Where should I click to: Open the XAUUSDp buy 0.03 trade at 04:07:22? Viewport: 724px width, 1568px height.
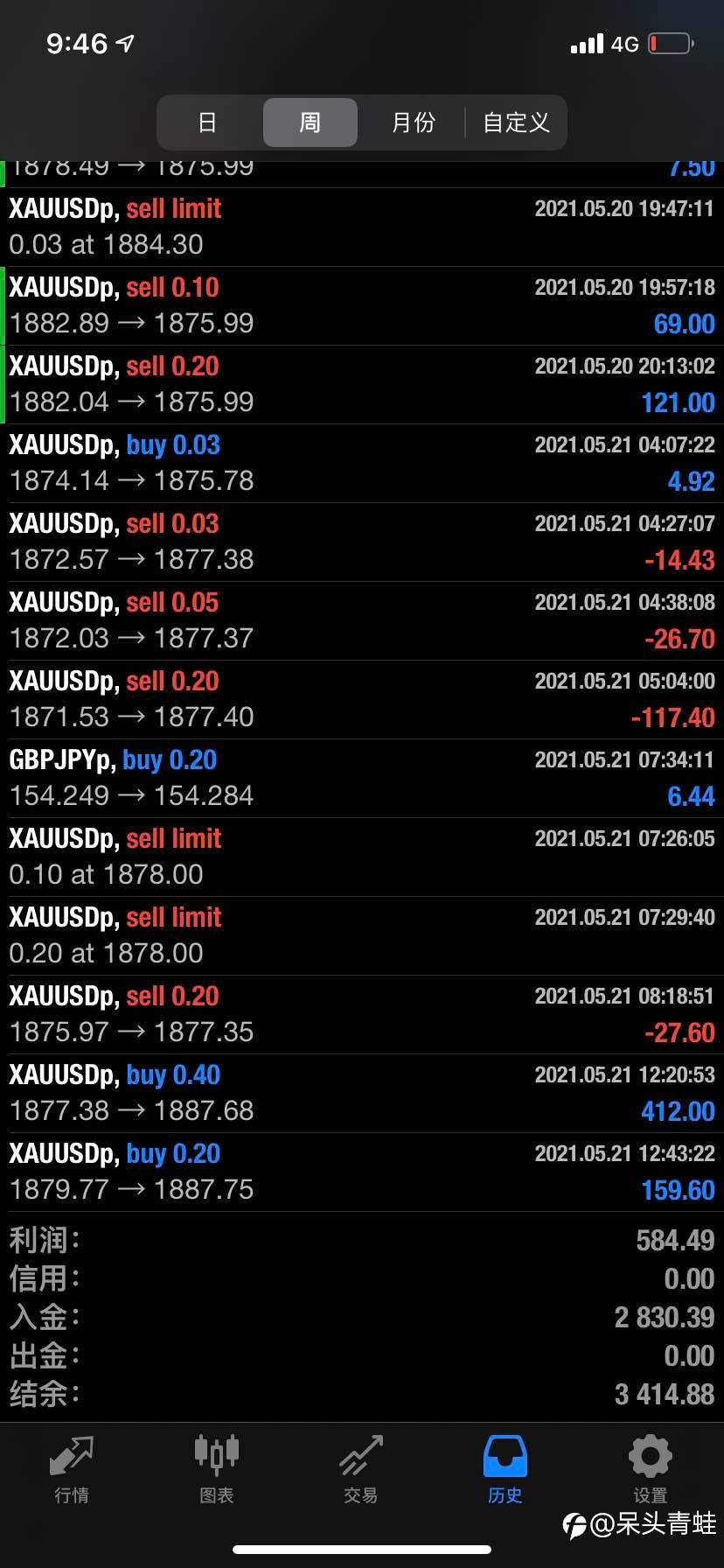click(x=362, y=464)
